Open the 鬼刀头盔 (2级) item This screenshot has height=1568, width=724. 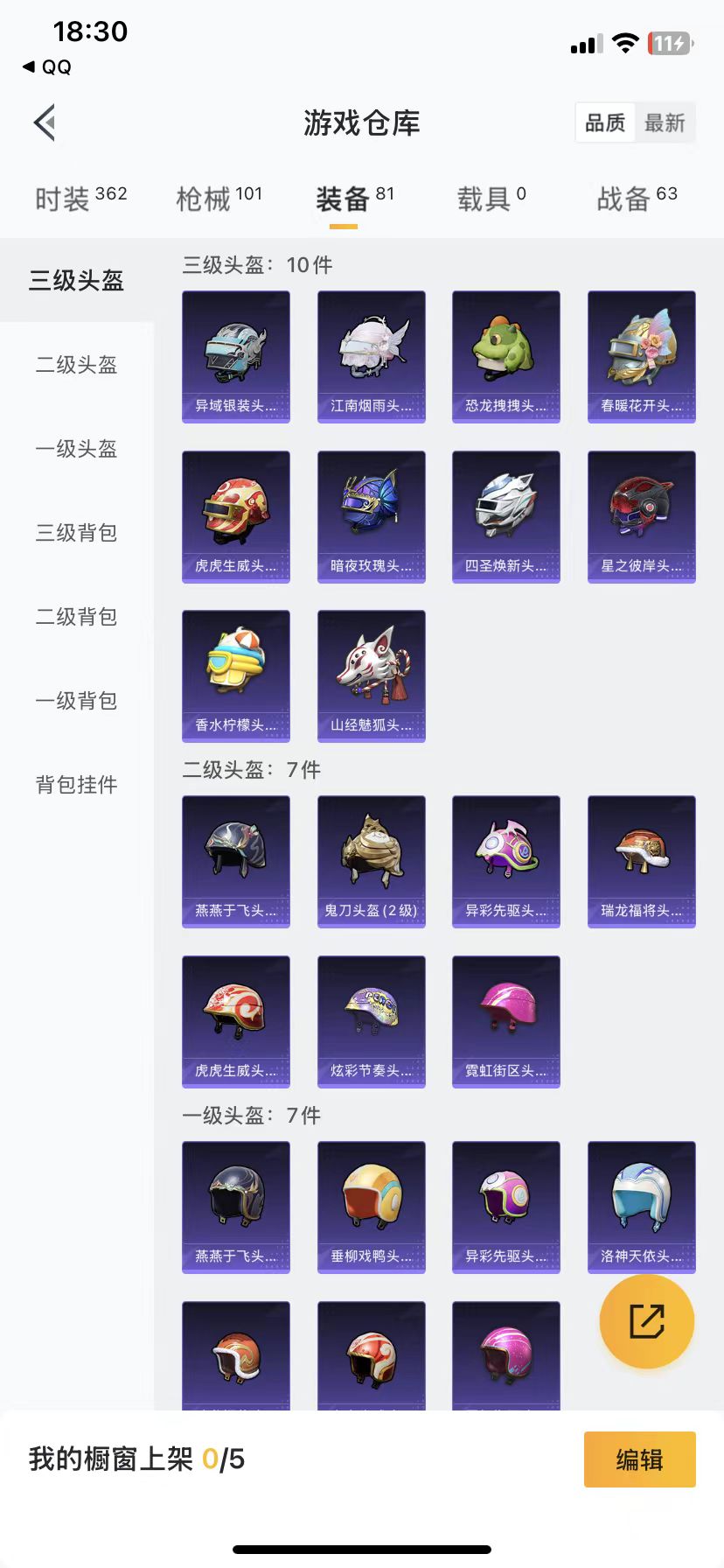point(371,861)
